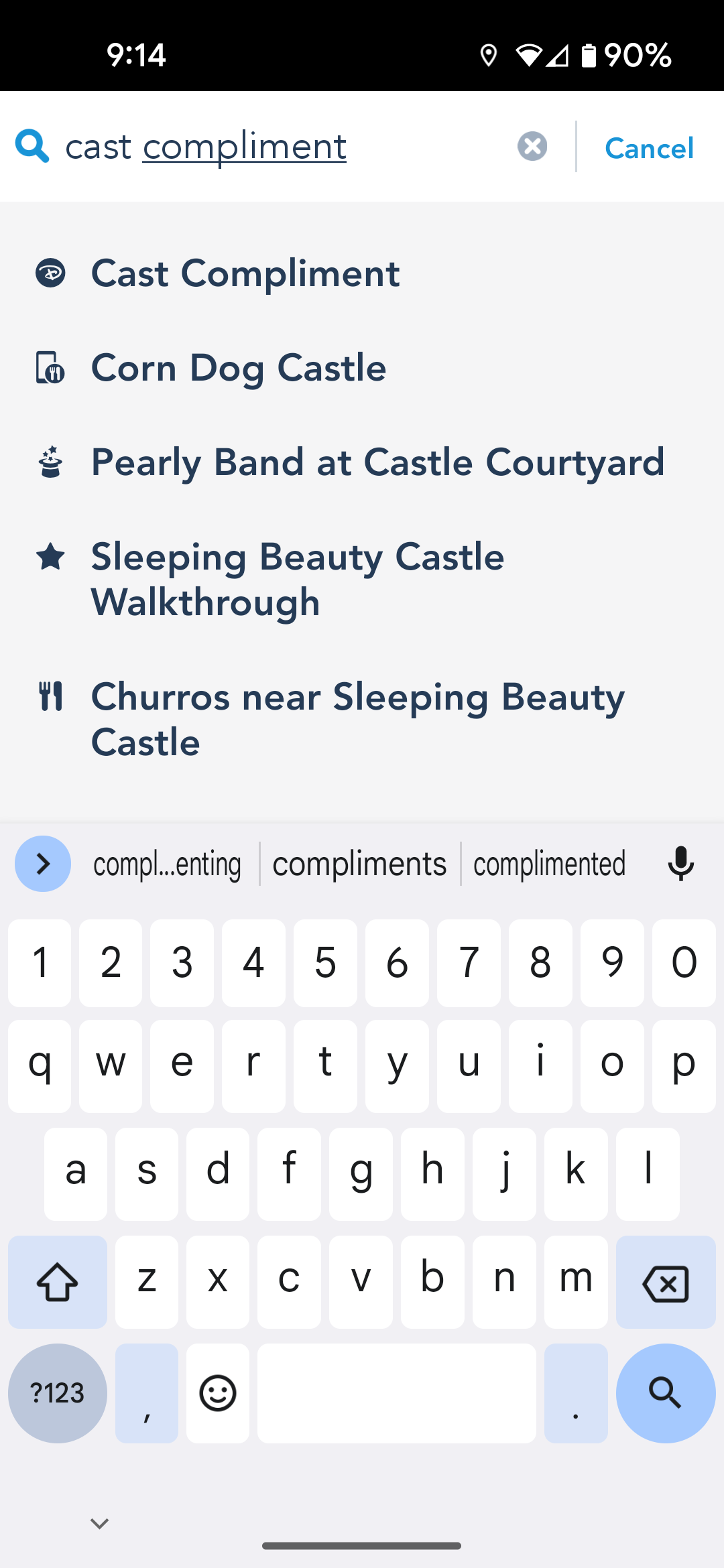The image size is (724, 1568).
Task: Expand the keyboard suggestion toolbar arrow
Action: (43, 864)
